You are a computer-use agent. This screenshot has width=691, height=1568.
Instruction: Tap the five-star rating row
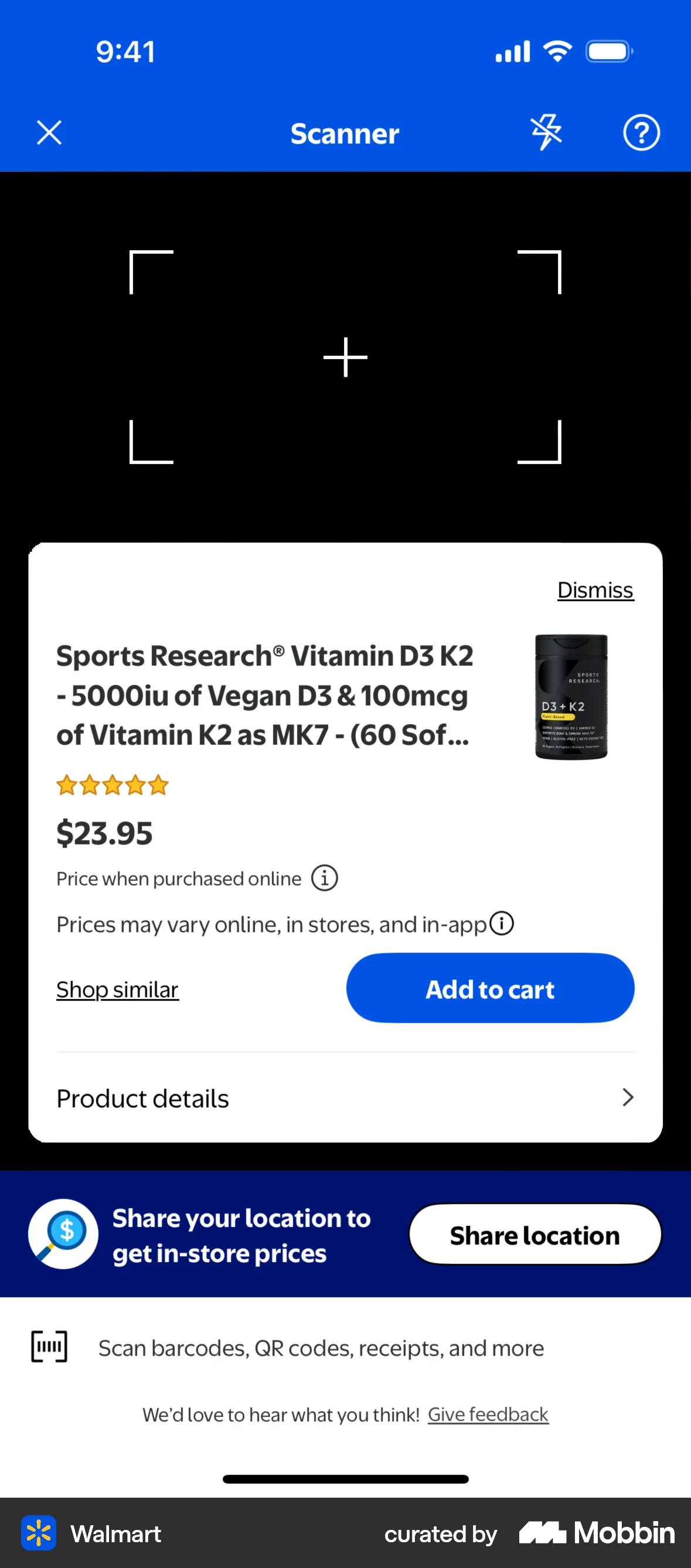[113, 785]
